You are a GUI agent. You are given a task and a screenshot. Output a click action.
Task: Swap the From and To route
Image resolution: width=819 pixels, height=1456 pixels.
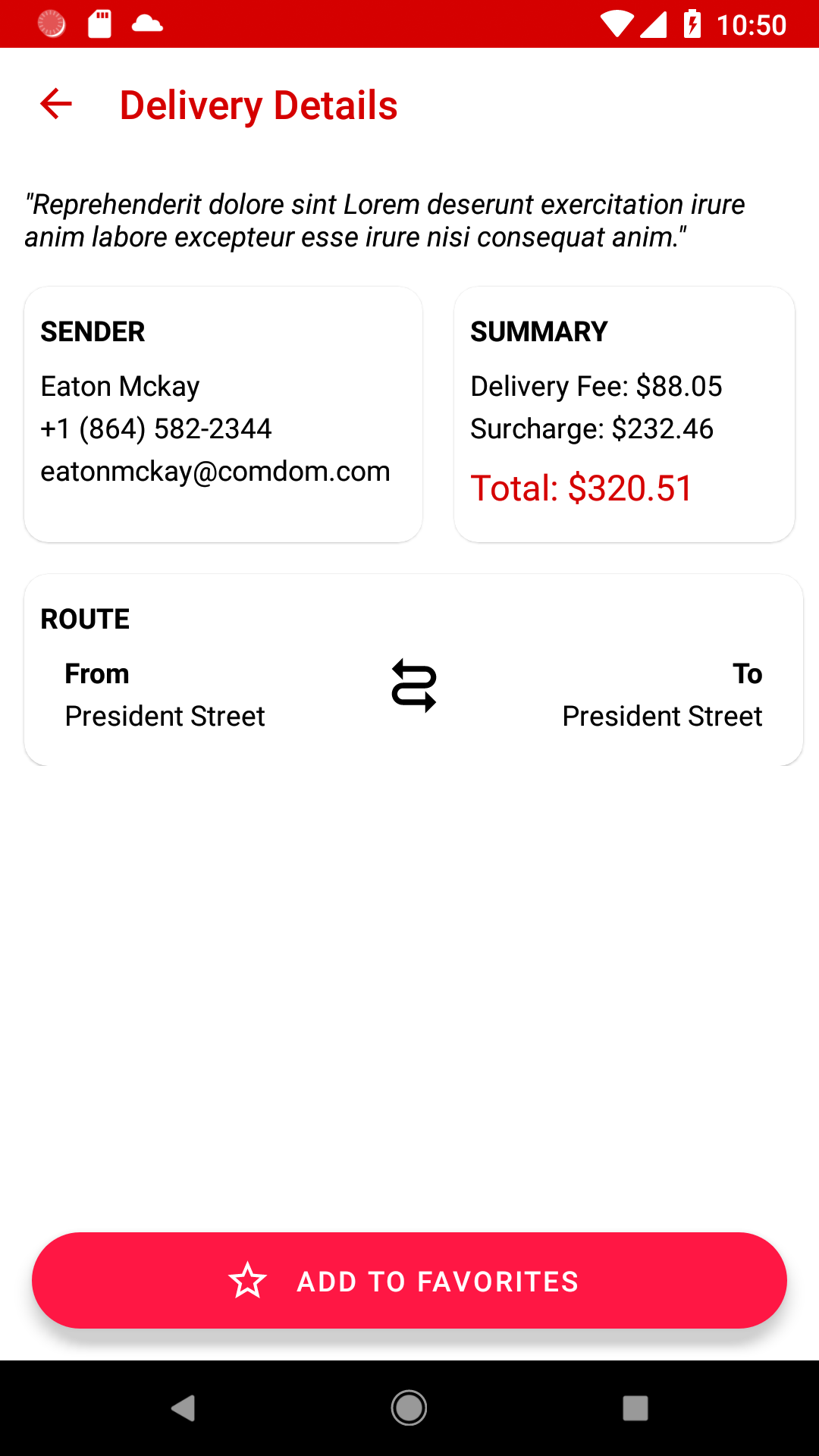413,686
